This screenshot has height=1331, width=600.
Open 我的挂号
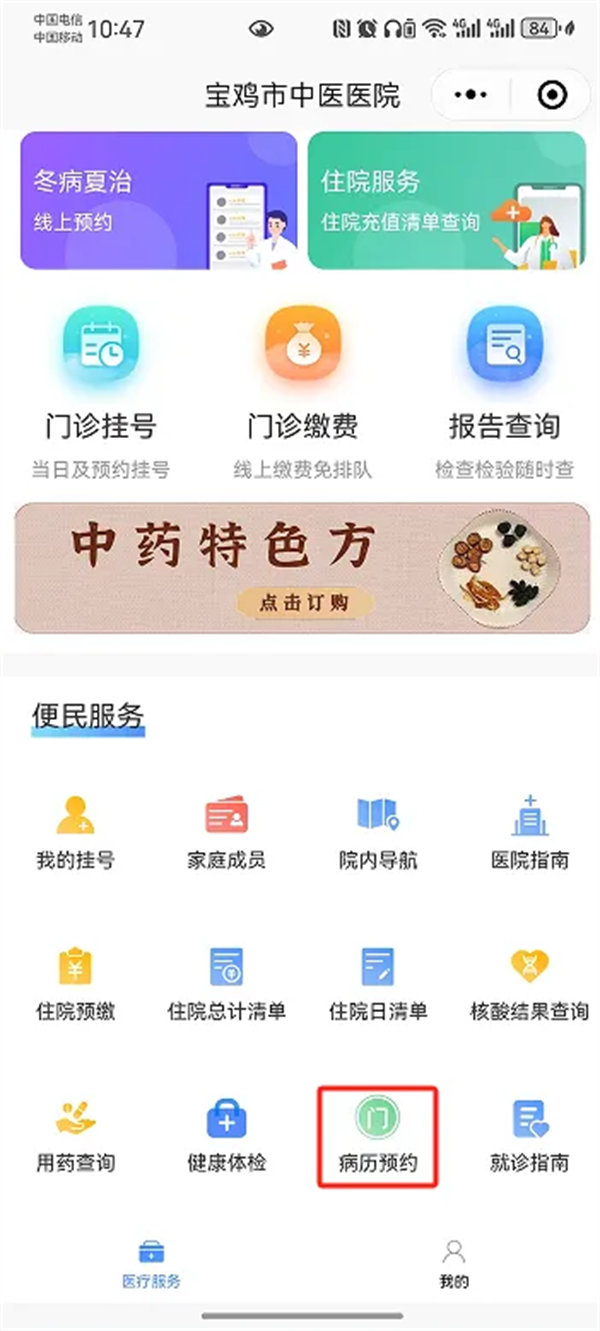point(75,832)
